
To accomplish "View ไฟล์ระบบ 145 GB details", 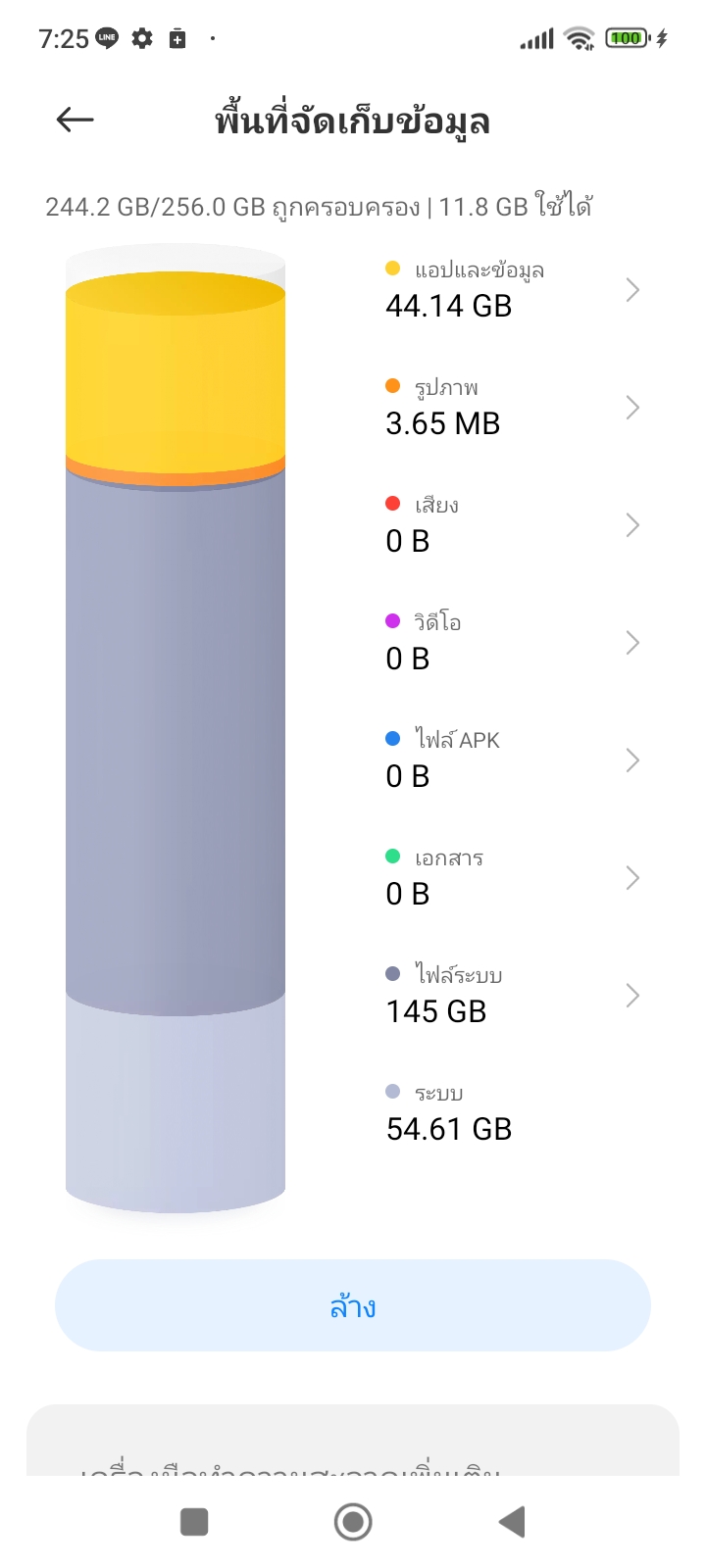I will point(510,996).
